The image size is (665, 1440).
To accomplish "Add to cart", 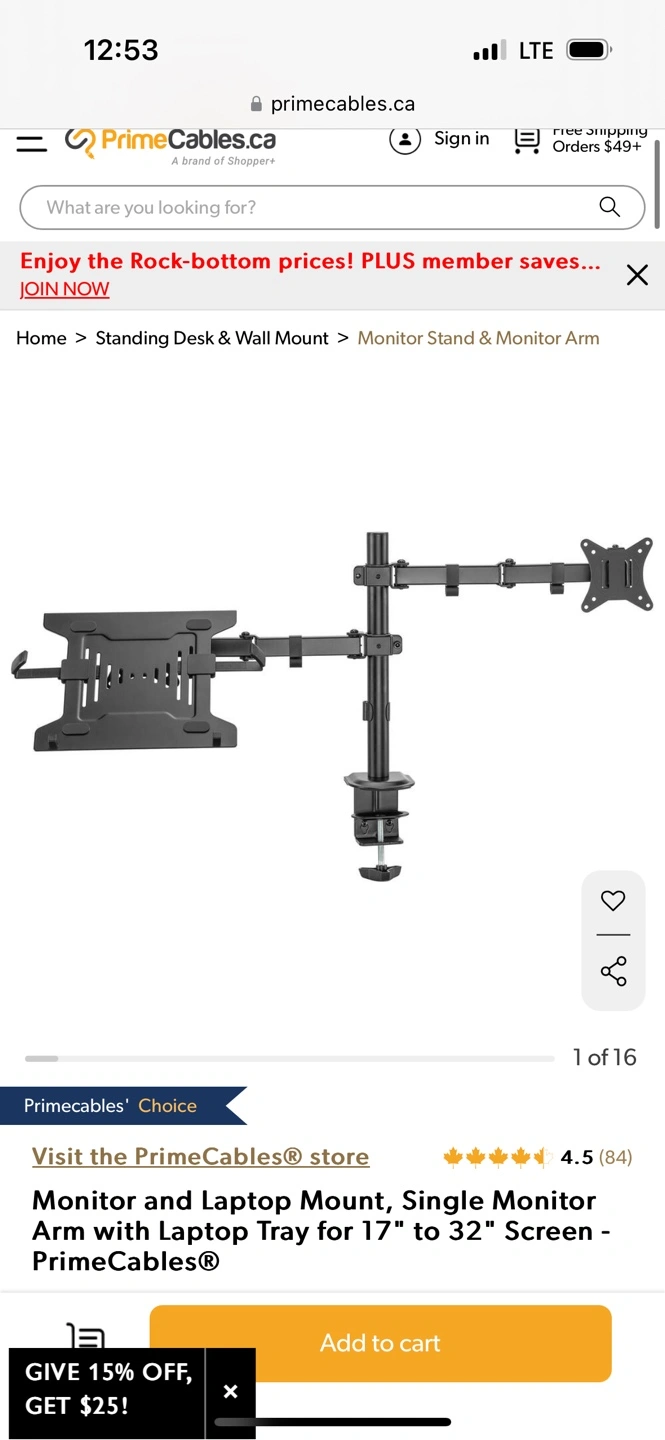I will pyautogui.click(x=381, y=1343).
